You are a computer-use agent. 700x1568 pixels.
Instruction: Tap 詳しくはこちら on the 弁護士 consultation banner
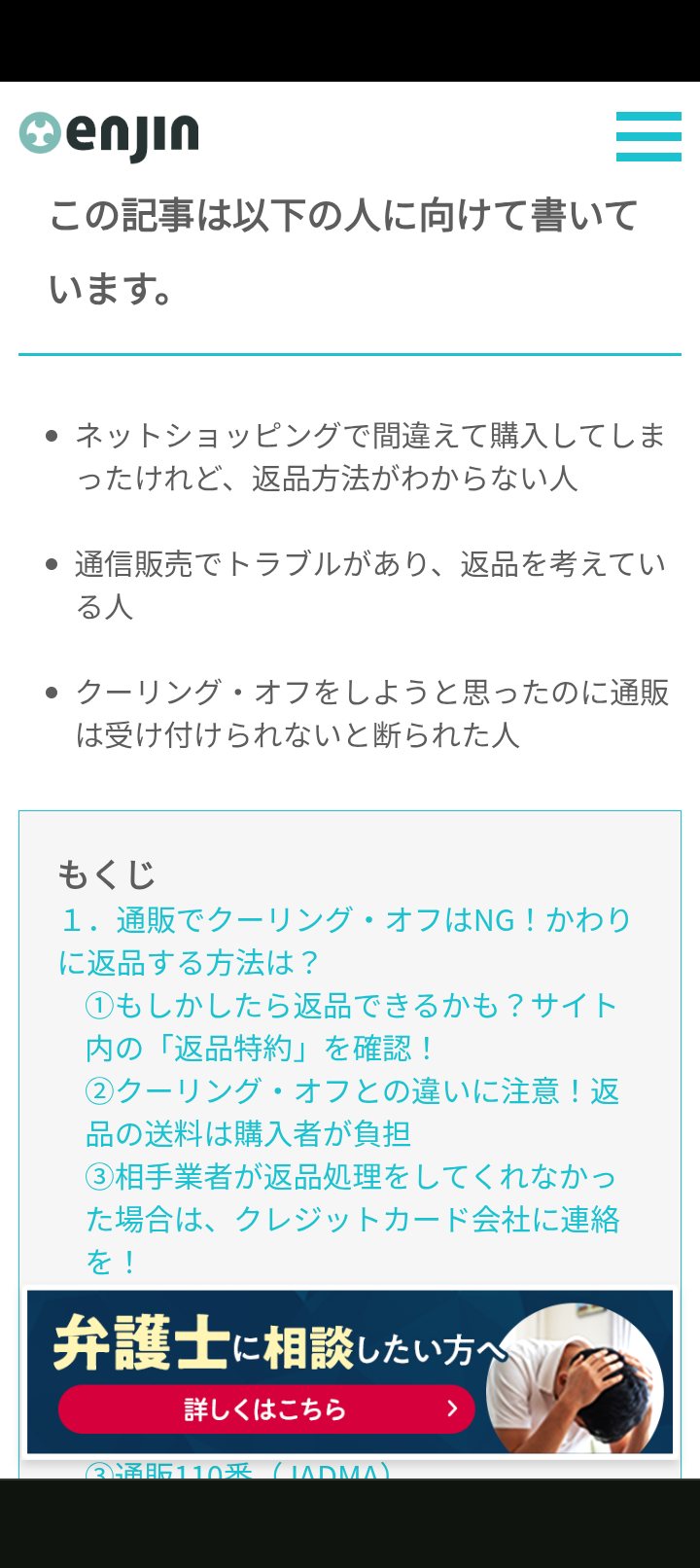coord(266,1409)
